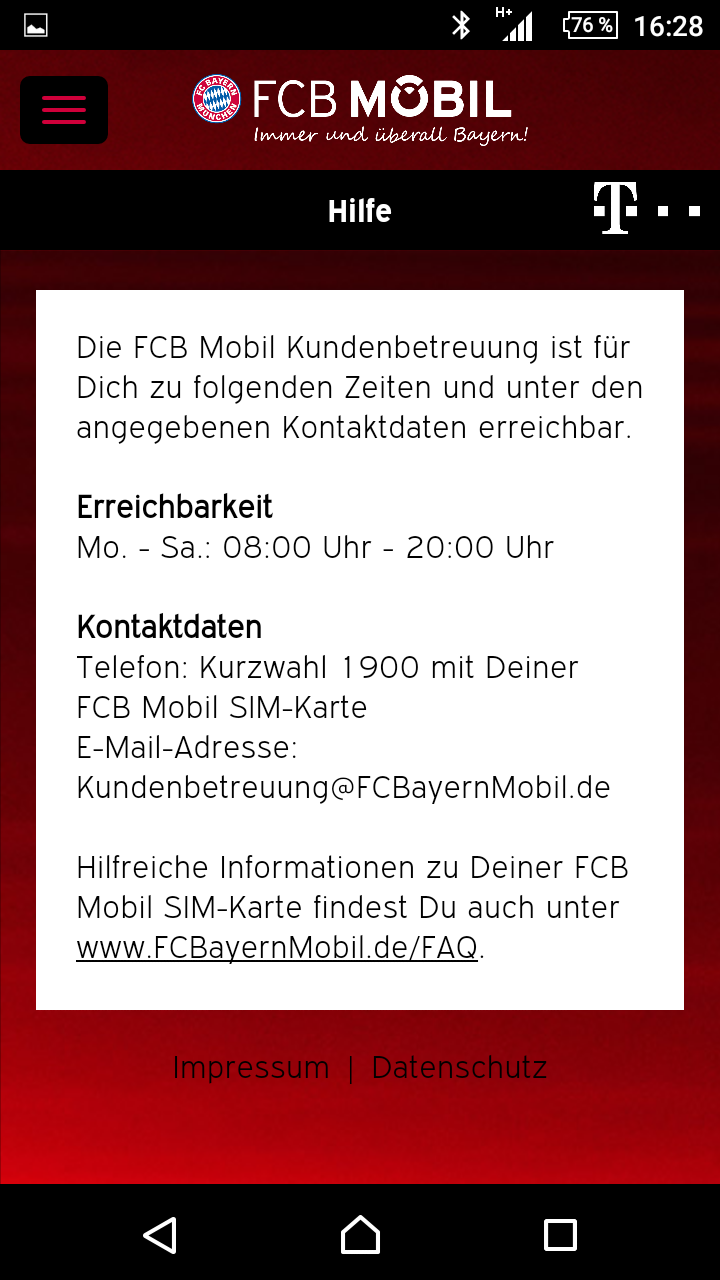This screenshot has width=720, height=1280.
Task: Go back with system back button
Action: coord(160,1235)
